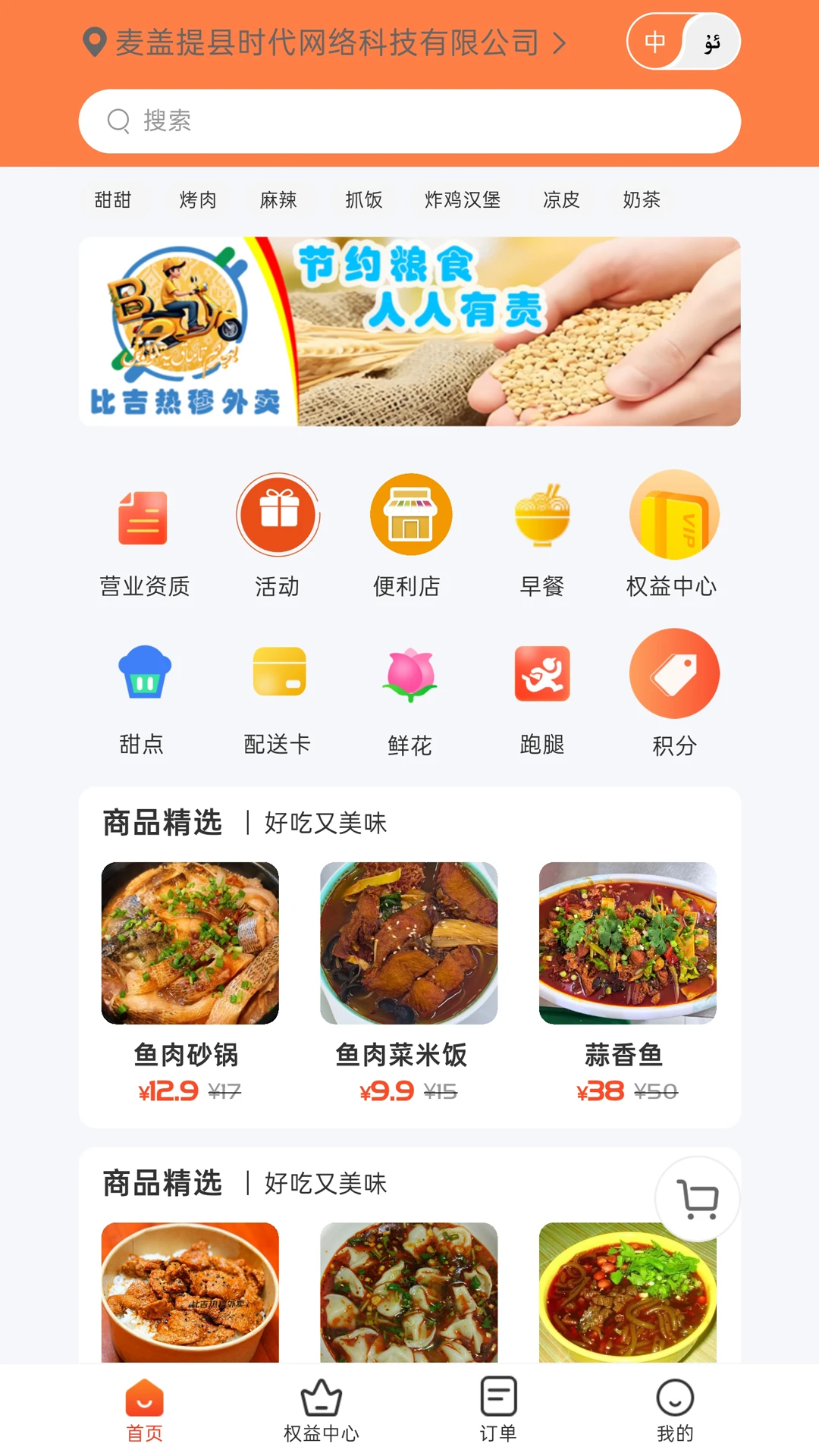Choose the 奶茶 chip

point(642,199)
